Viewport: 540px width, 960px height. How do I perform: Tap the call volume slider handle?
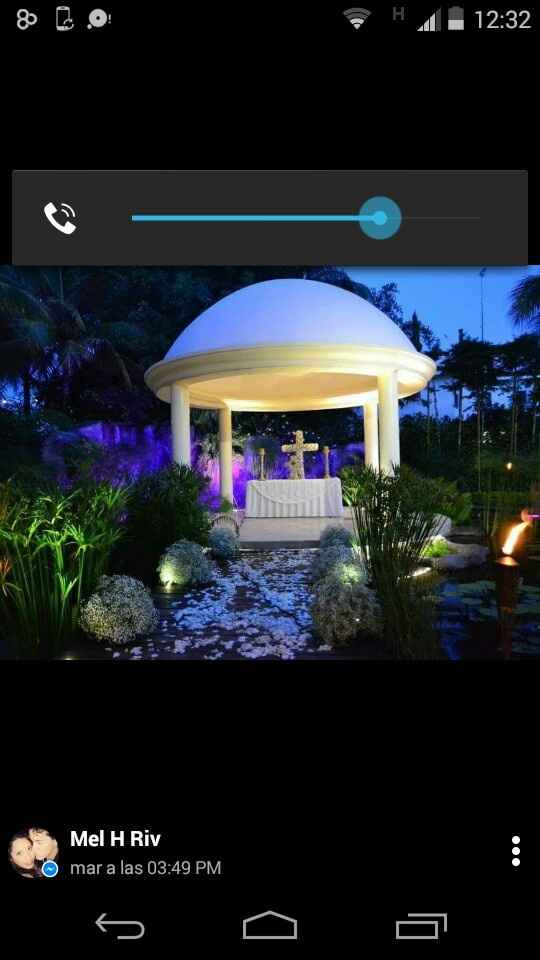click(x=380, y=218)
